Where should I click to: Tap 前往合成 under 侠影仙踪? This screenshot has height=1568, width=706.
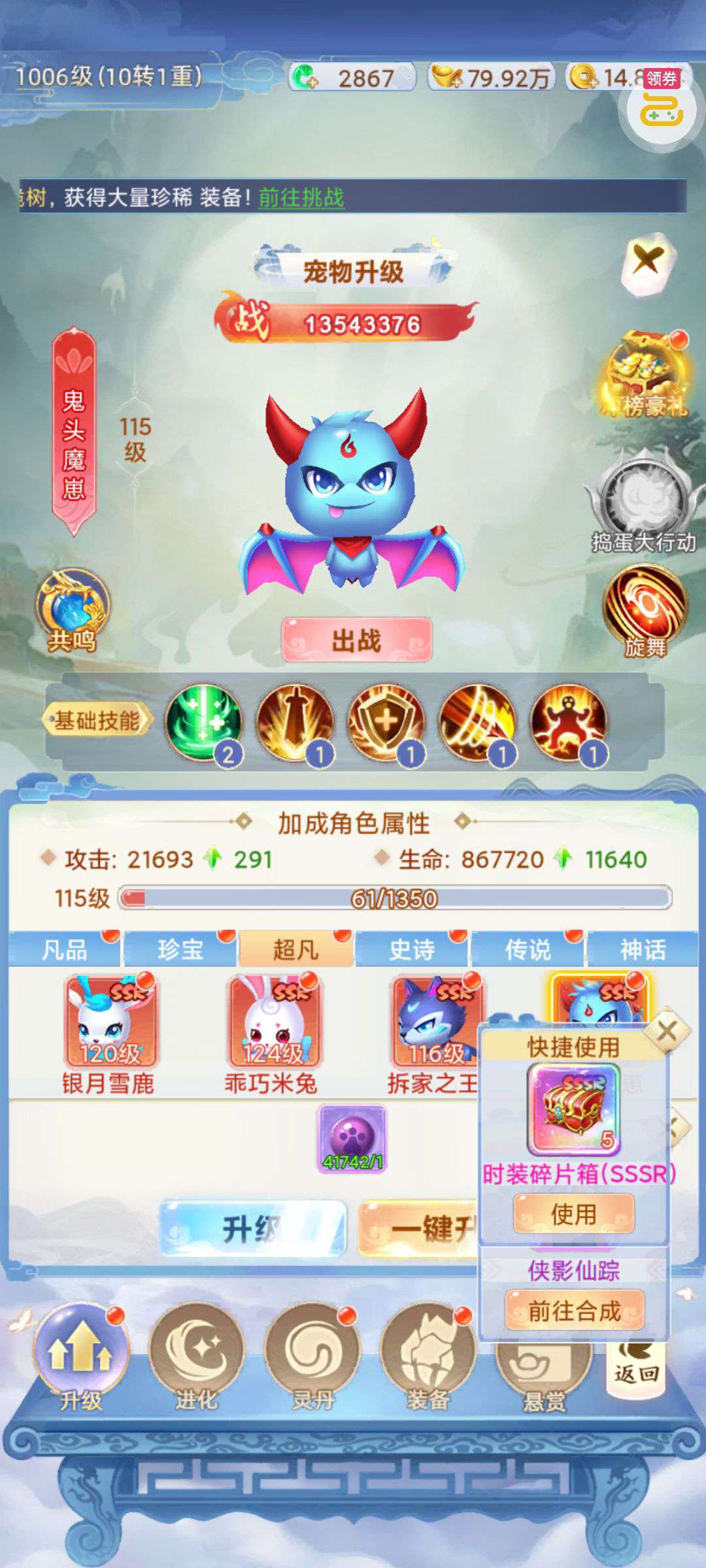click(x=574, y=1311)
